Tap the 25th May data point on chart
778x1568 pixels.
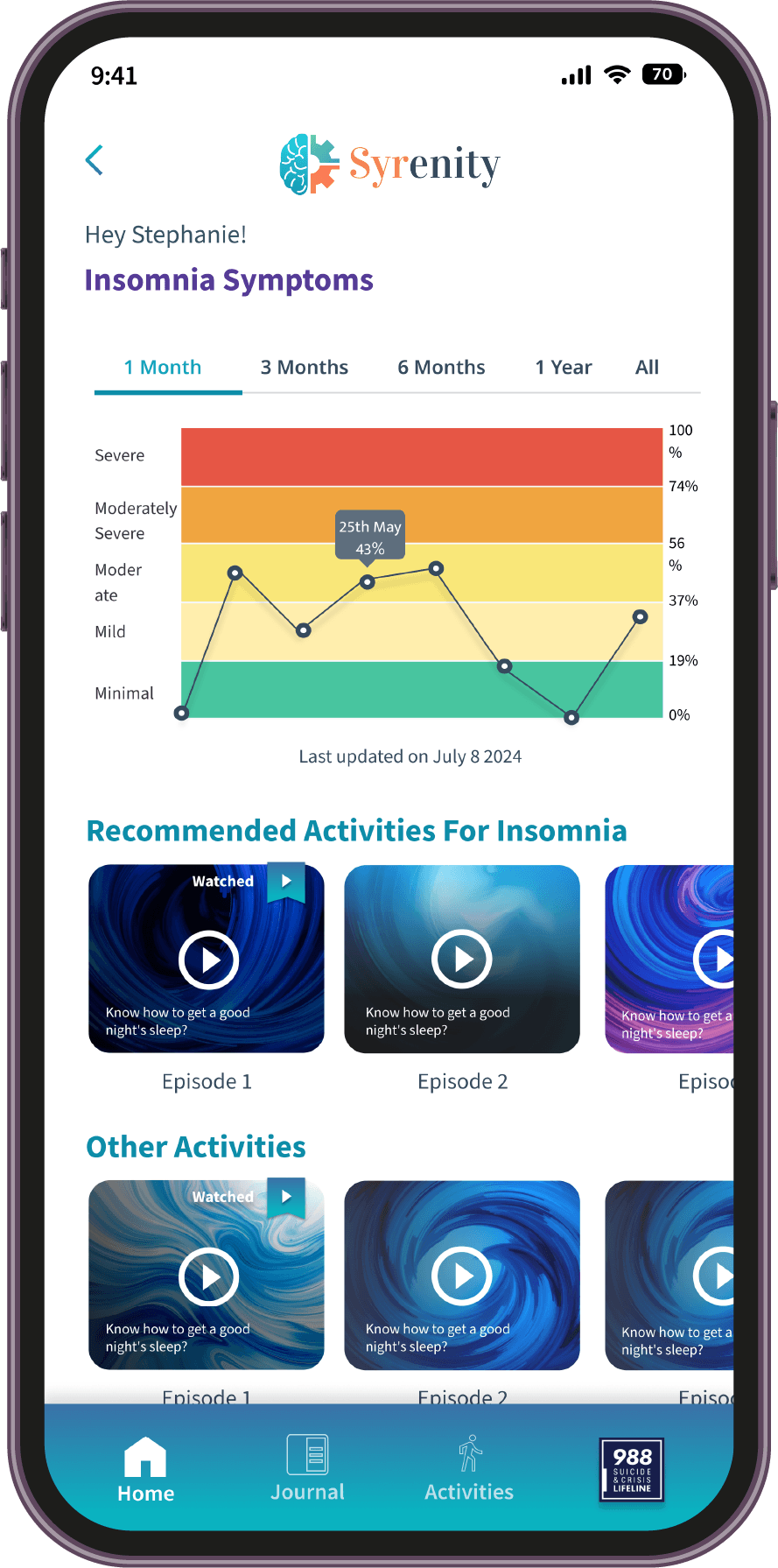click(368, 581)
